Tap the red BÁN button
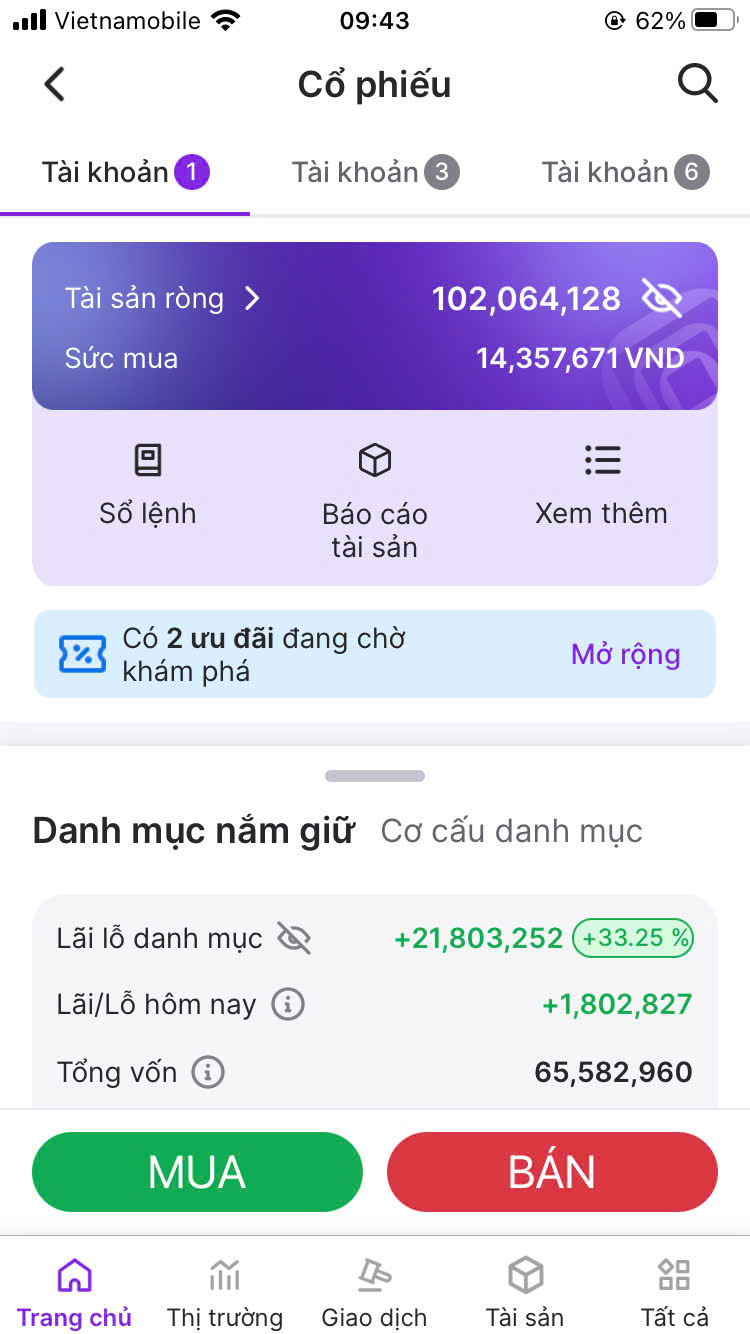 tap(552, 1172)
